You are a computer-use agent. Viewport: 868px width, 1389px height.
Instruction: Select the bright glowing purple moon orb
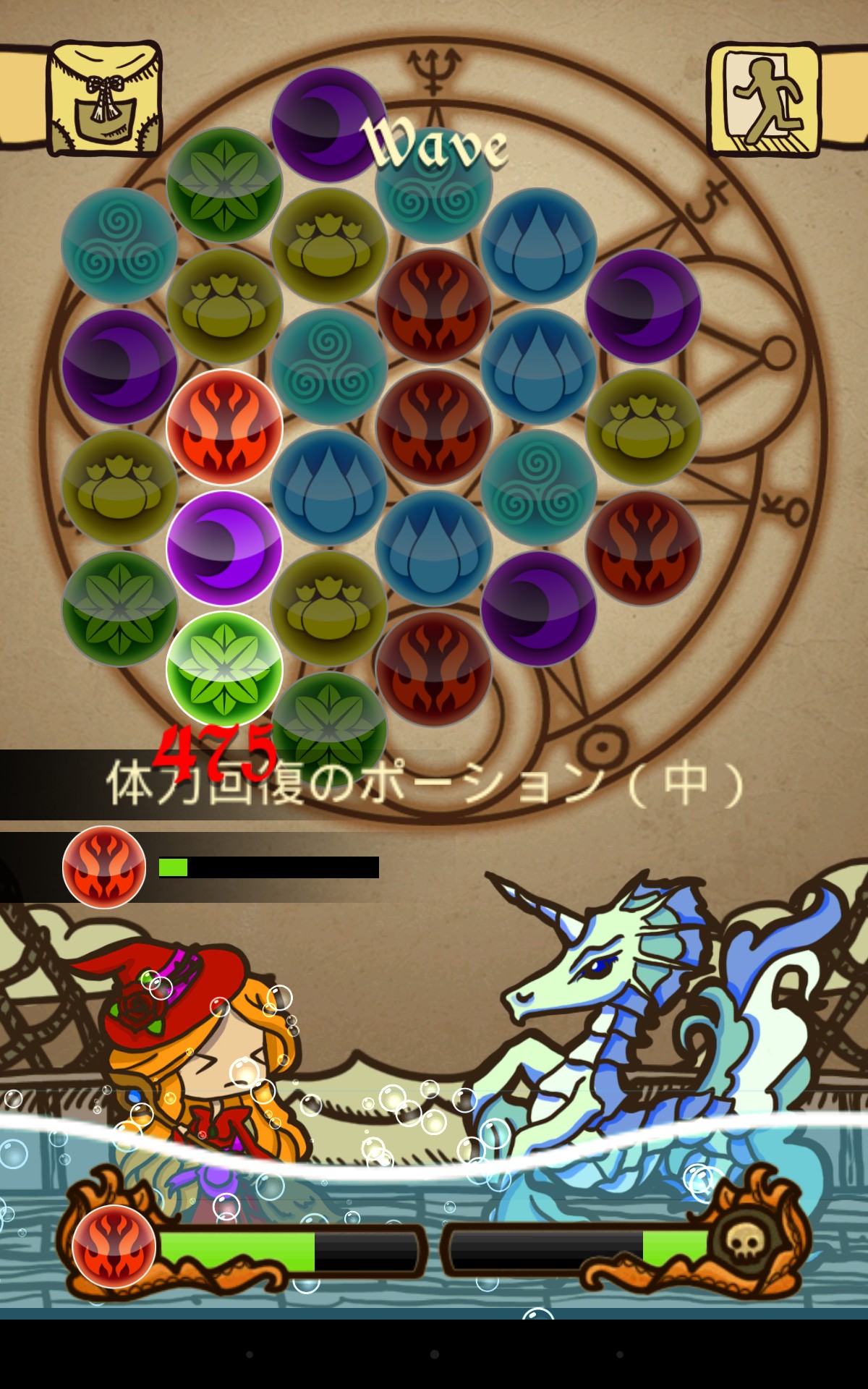224,548
